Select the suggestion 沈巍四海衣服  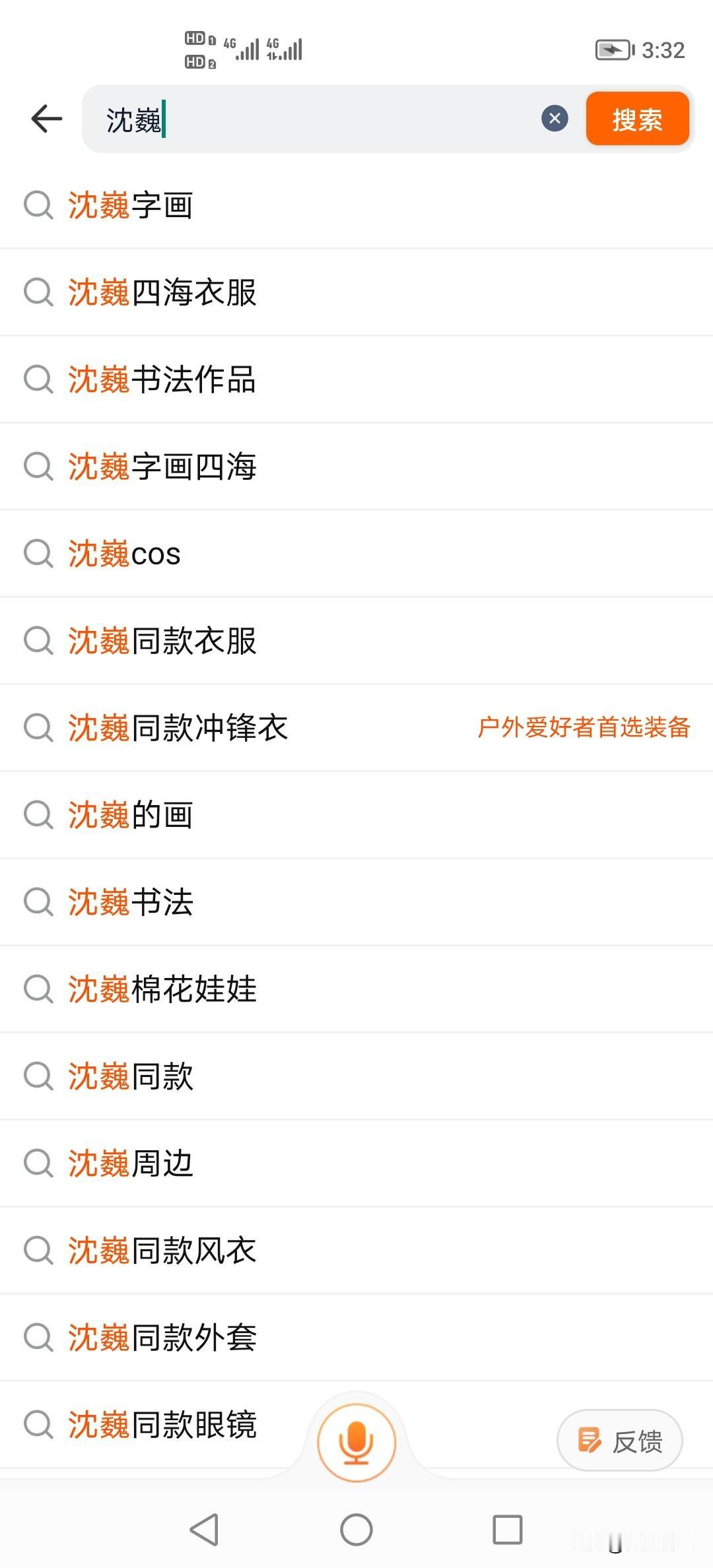tap(162, 293)
